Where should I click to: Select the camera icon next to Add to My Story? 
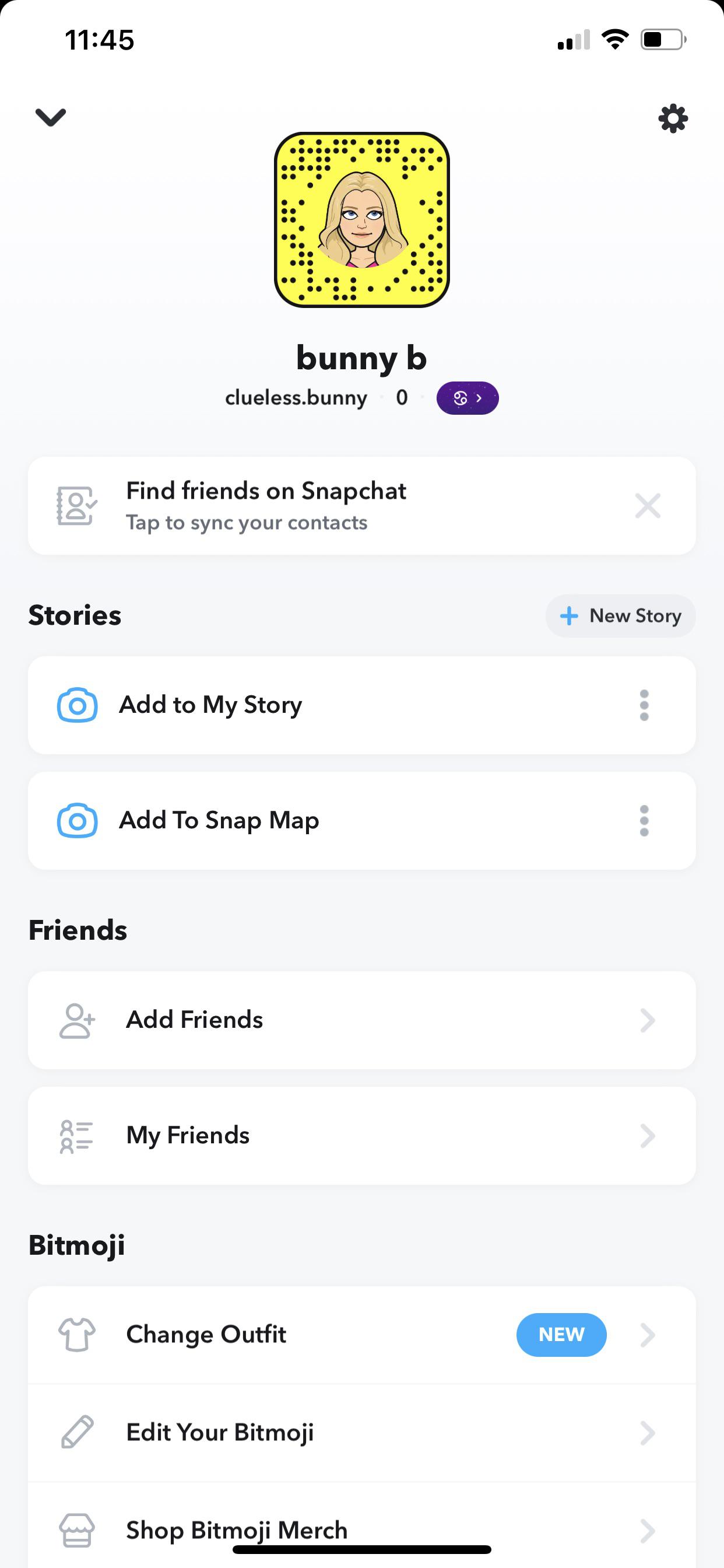(78, 704)
